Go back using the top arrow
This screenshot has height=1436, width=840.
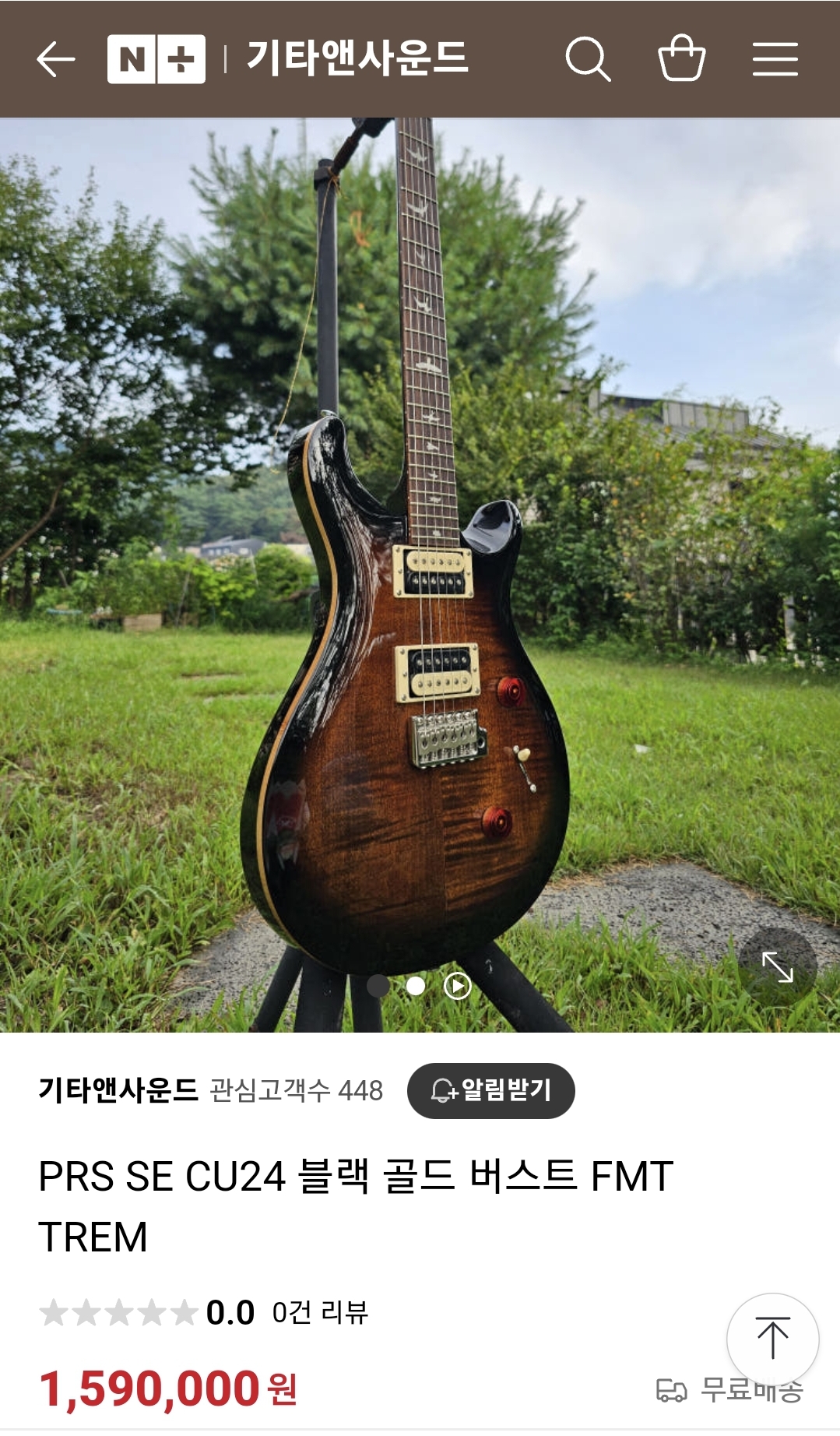pyautogui.click(x=56, y=59)
